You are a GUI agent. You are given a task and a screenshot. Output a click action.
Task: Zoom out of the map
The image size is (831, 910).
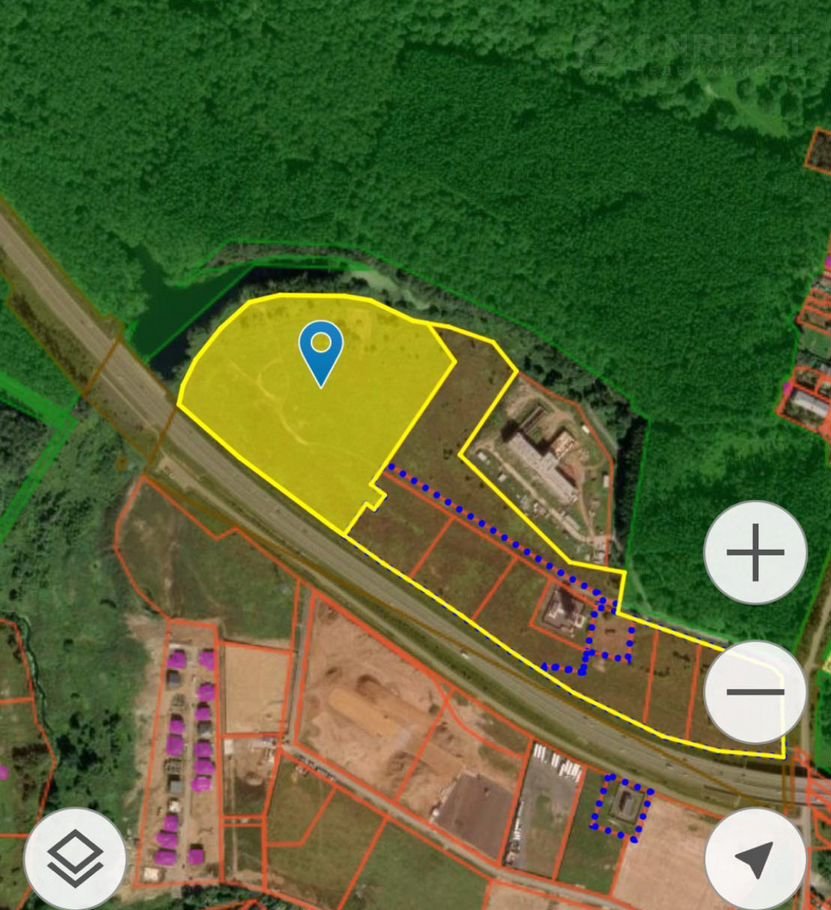tap(755, 692)
